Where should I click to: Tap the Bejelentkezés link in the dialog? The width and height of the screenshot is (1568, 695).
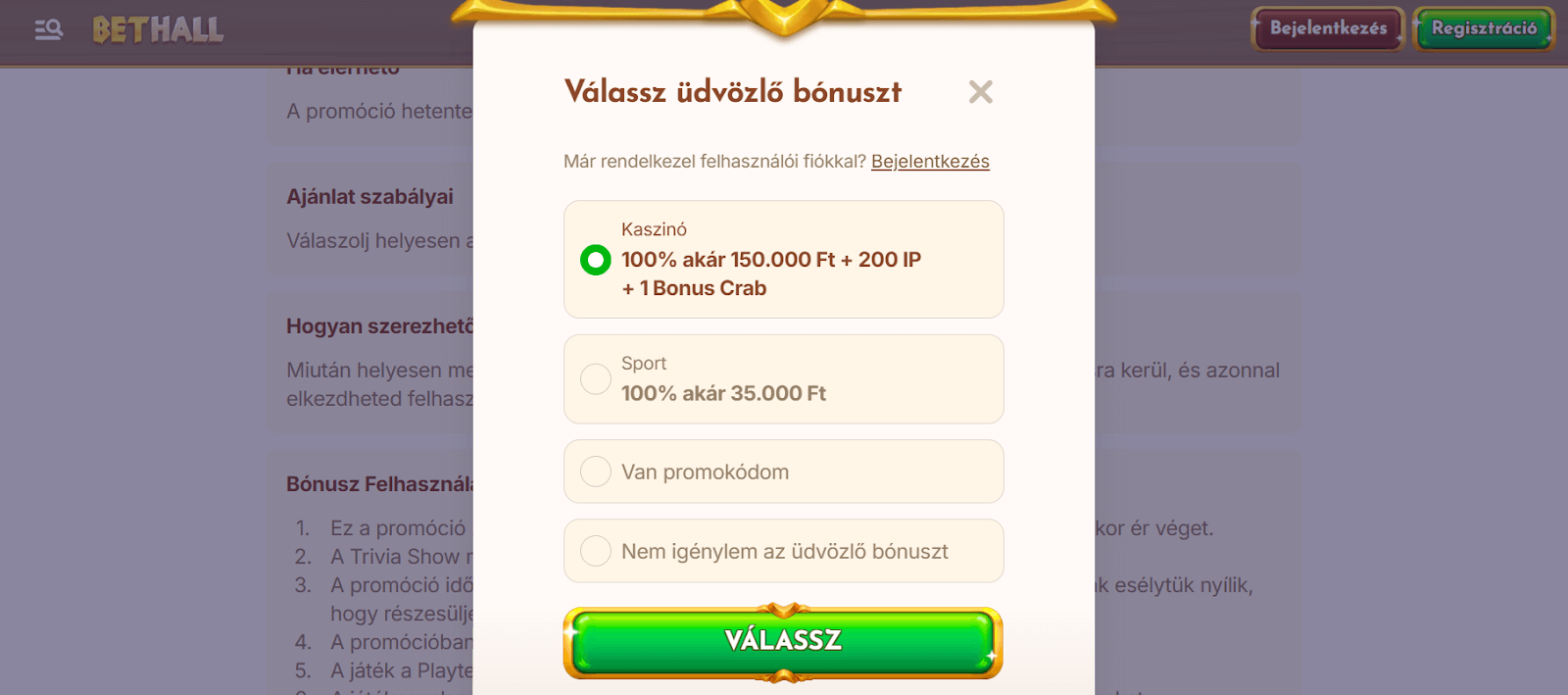coord(929,162)
